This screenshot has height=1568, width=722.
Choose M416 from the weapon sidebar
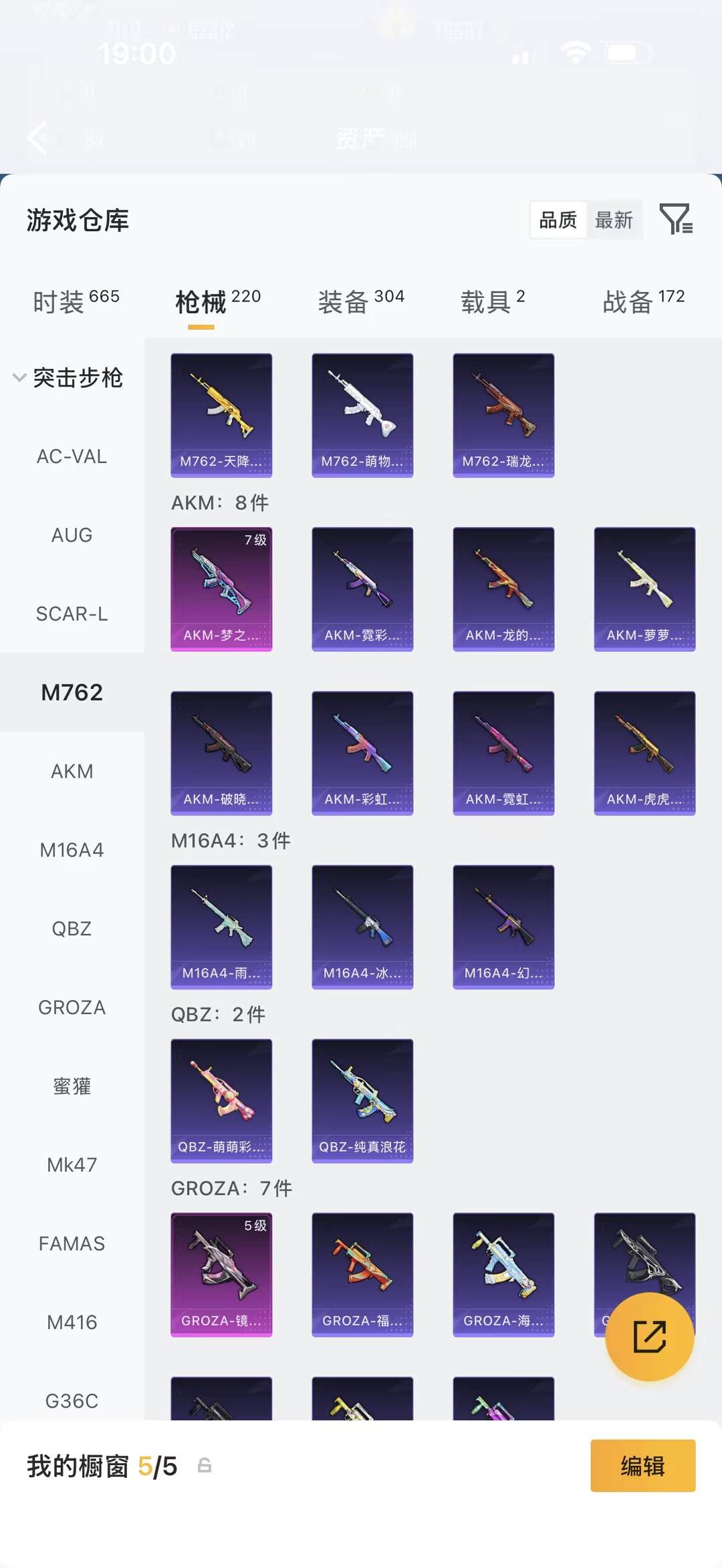coord(72,1321)
